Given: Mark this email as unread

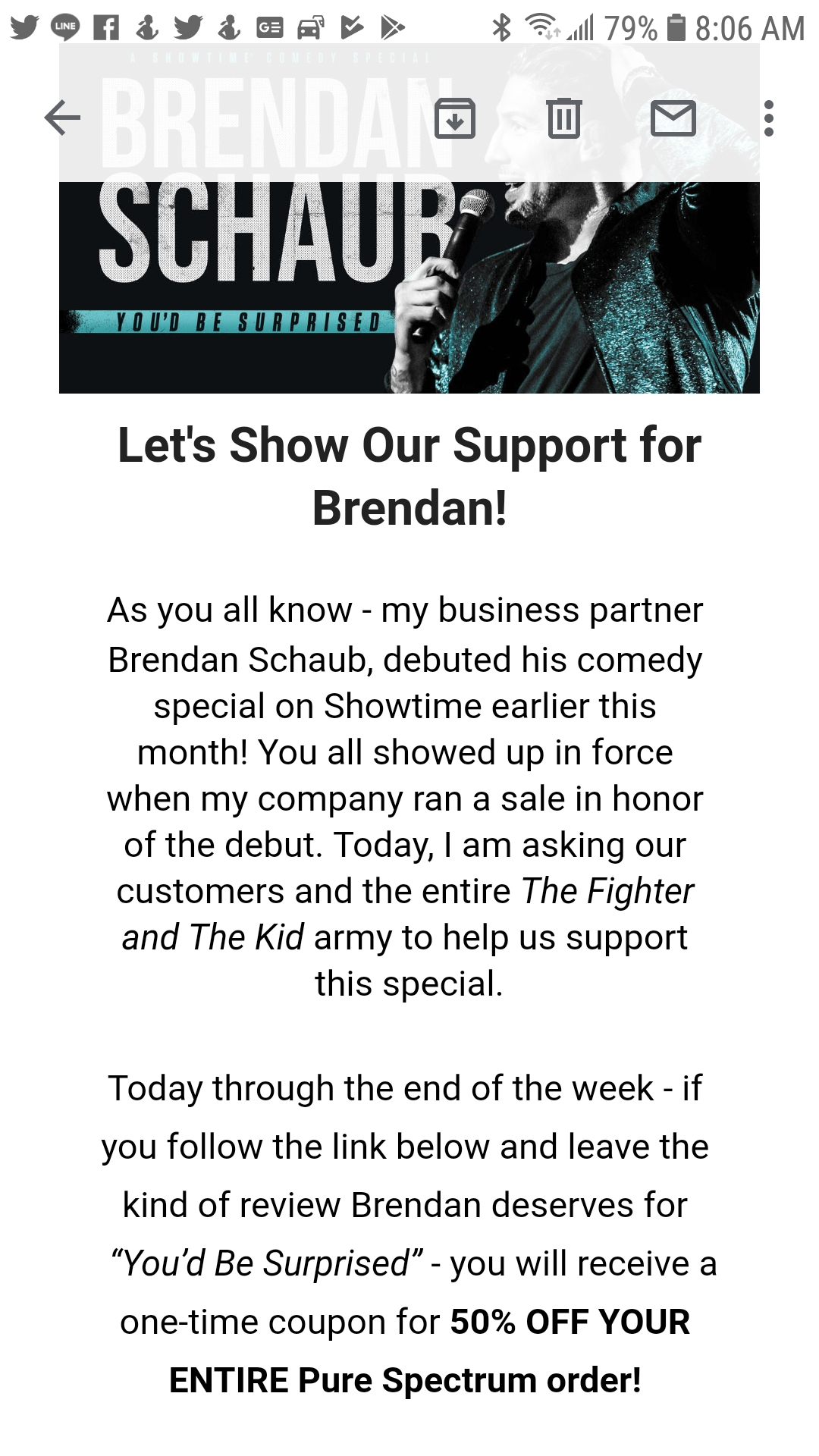Looking at the screenshot, I should click(x=673, y=118).
